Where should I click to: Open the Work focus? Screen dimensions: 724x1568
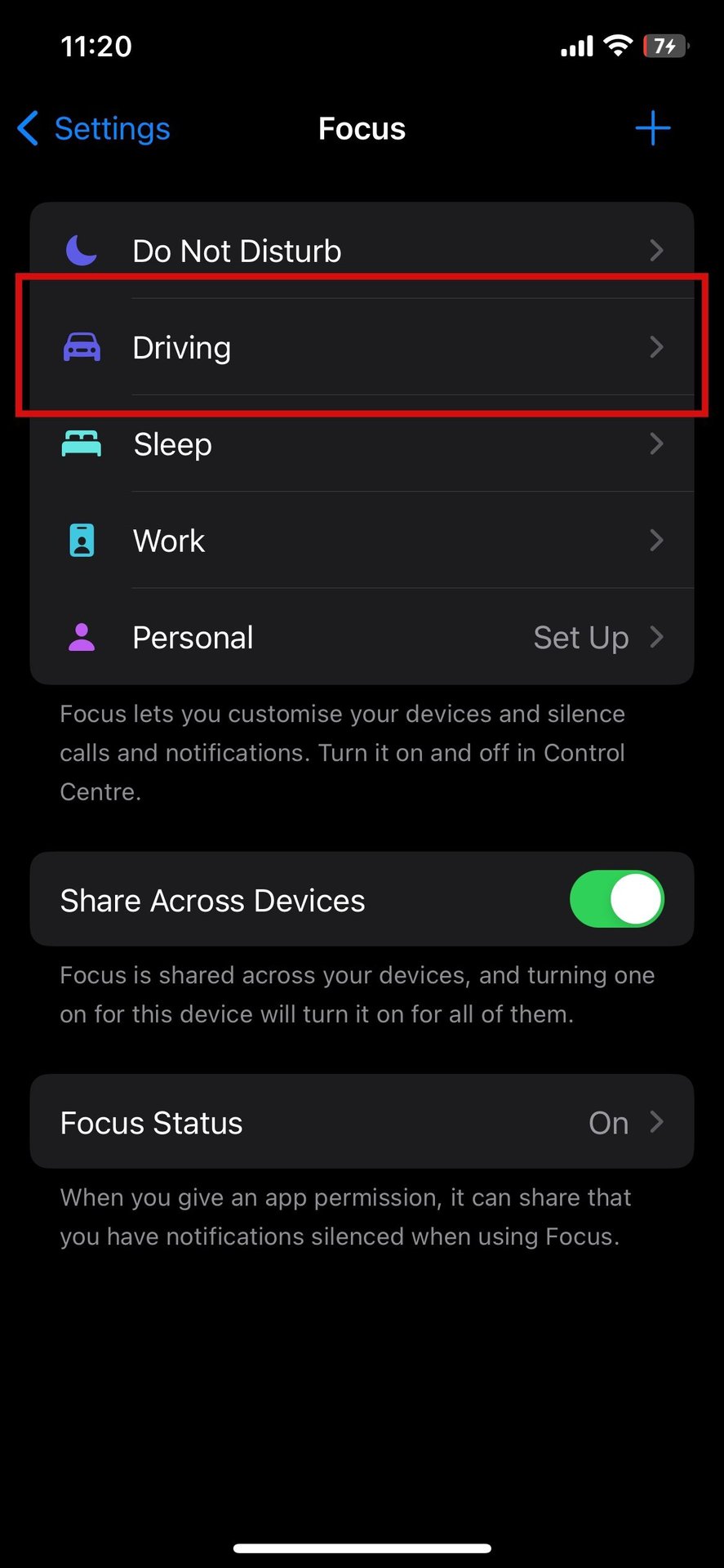pyautogui.click(x=362, y=541)
